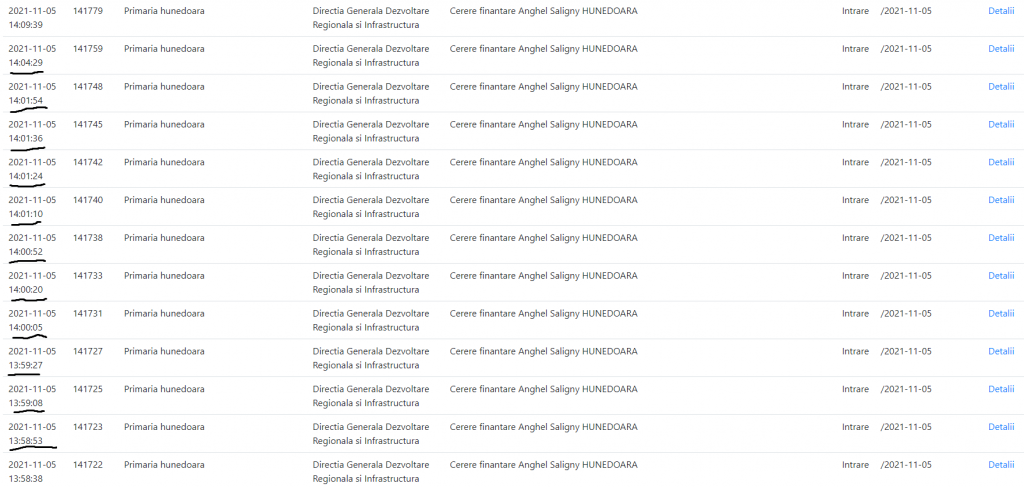Viewport: 1024px width, 487px height.
Task: Open Detalii link for 141745
Action: coord(1000,125)
